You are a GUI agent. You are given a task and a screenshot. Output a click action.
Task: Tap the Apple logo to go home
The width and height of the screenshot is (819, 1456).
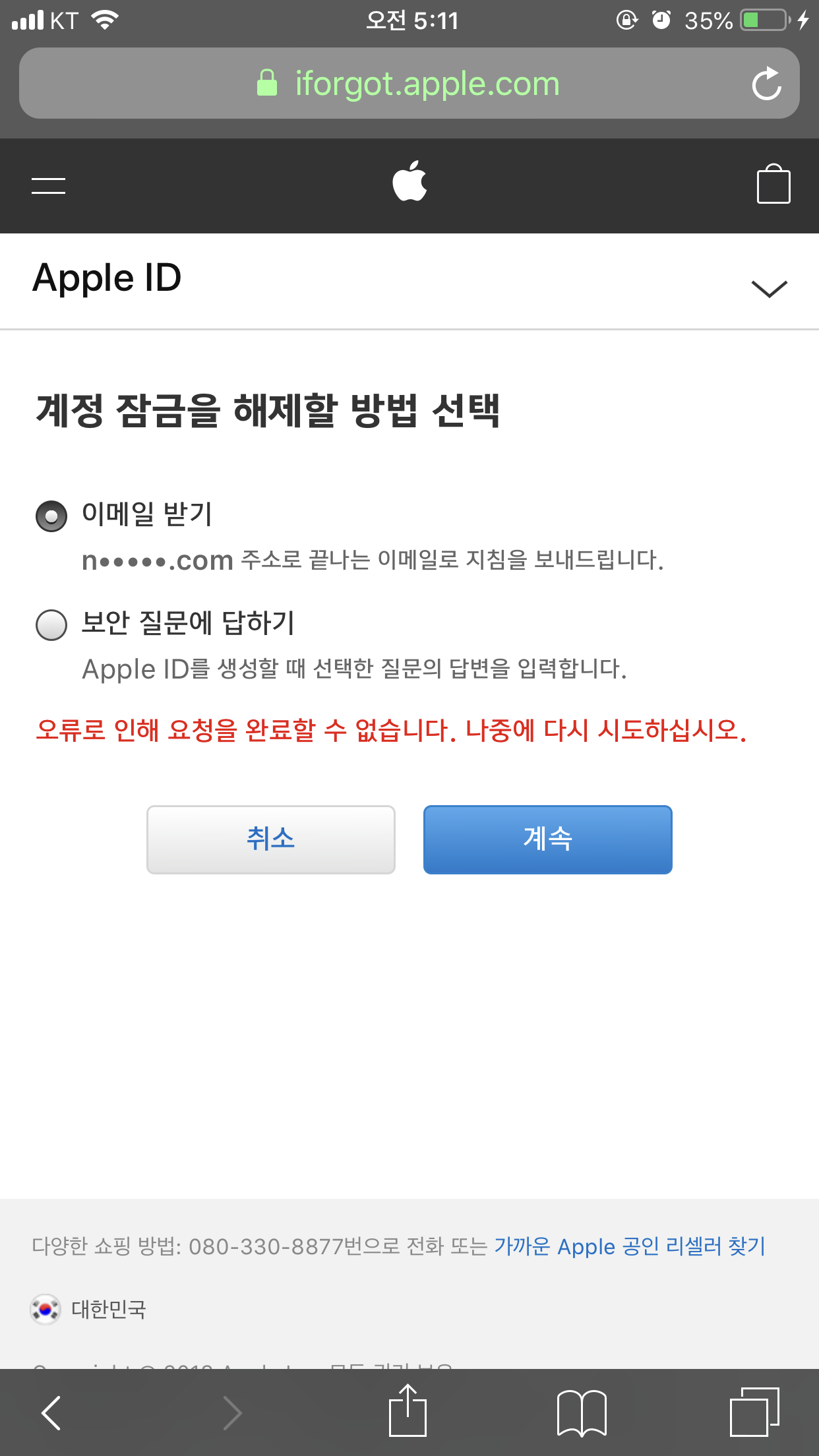pyautogui.click(x=409, y=181)
